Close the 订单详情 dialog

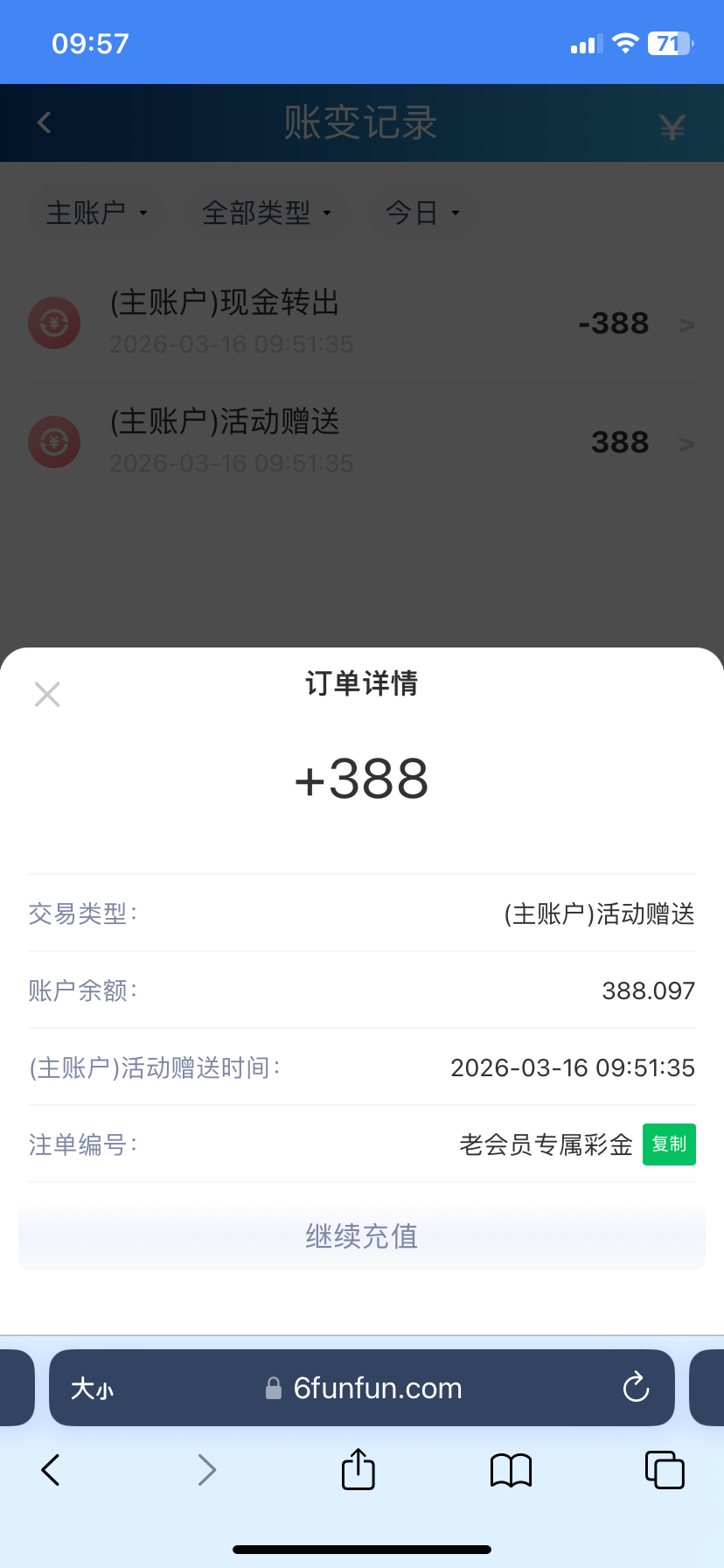47,695
